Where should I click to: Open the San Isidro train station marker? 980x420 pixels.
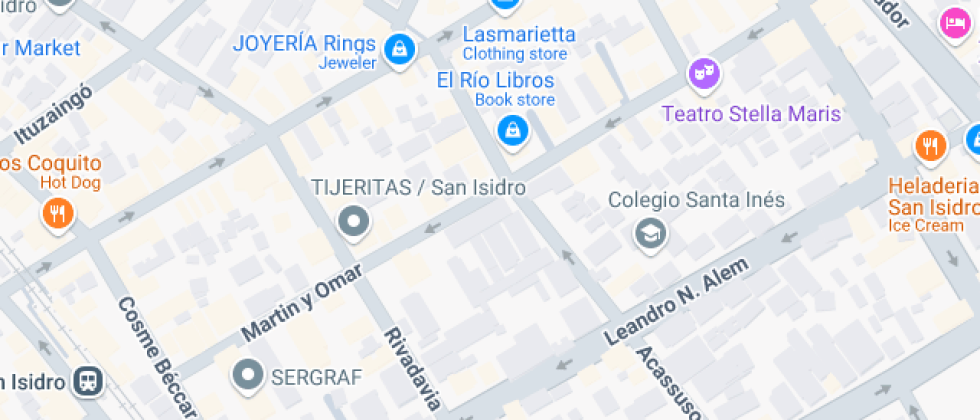[89, 380]
